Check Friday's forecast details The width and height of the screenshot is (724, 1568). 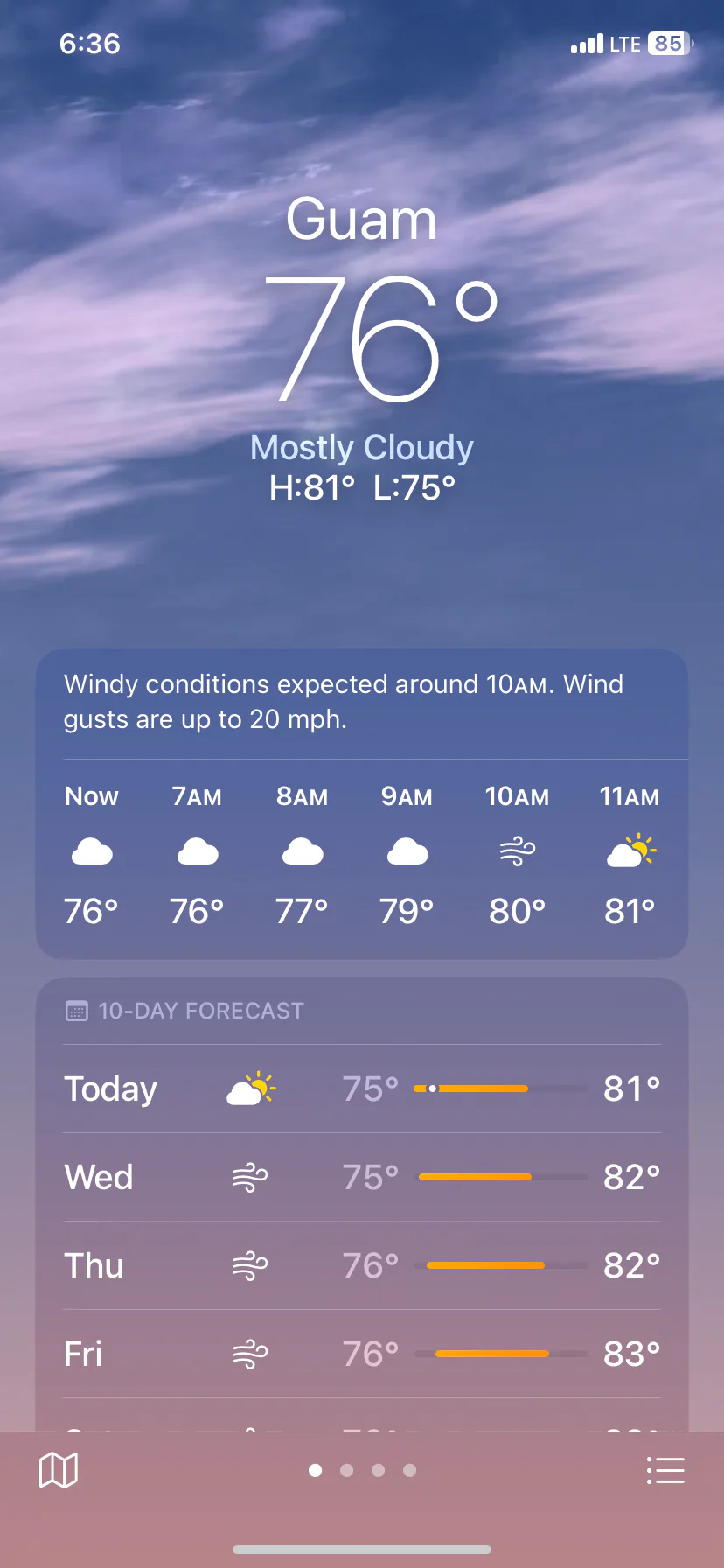point(361,1354)
